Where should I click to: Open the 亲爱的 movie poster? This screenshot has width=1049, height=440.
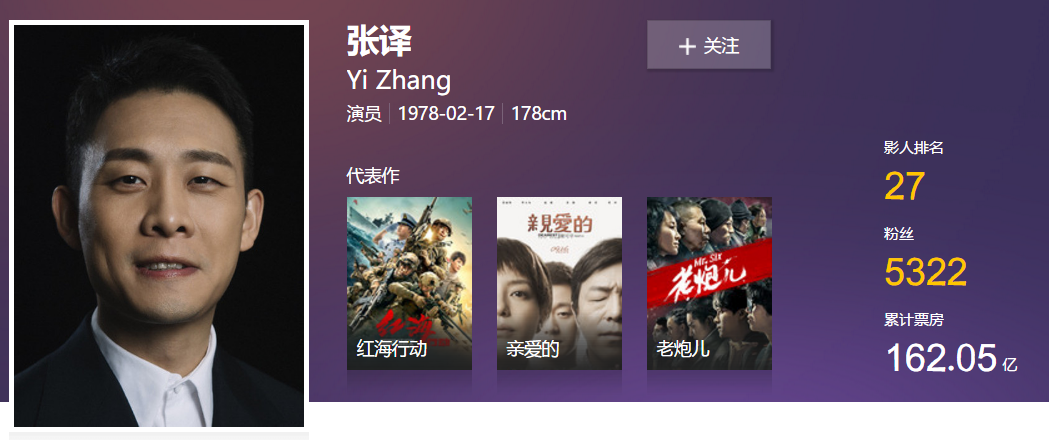point(559,282)
